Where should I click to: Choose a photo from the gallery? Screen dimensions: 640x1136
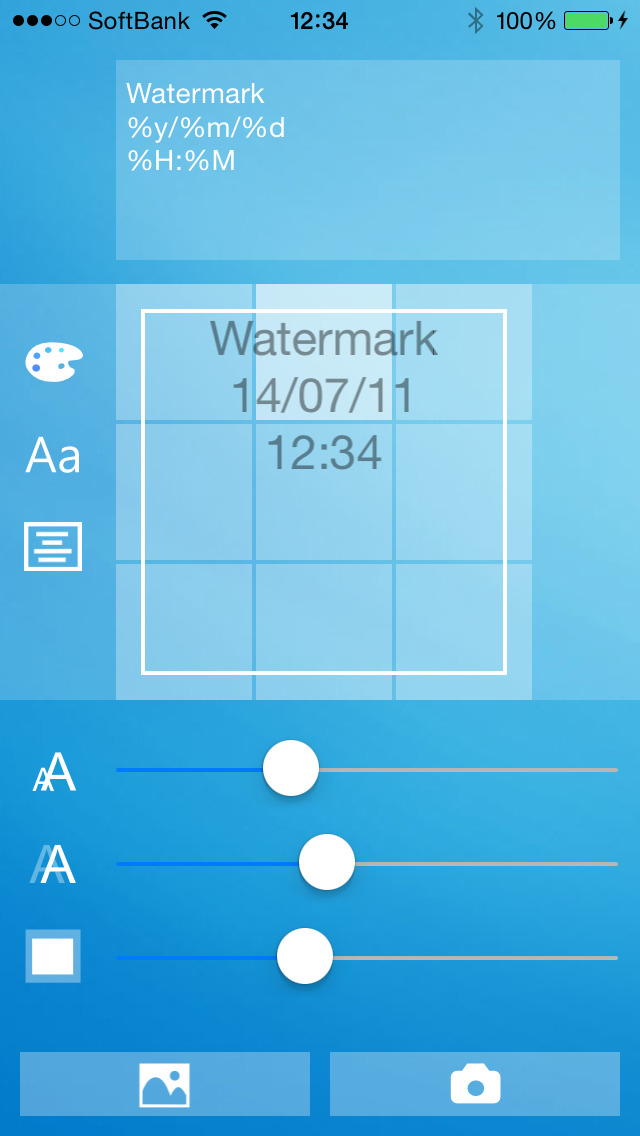pyautogui.click(x=165, y=1084)
